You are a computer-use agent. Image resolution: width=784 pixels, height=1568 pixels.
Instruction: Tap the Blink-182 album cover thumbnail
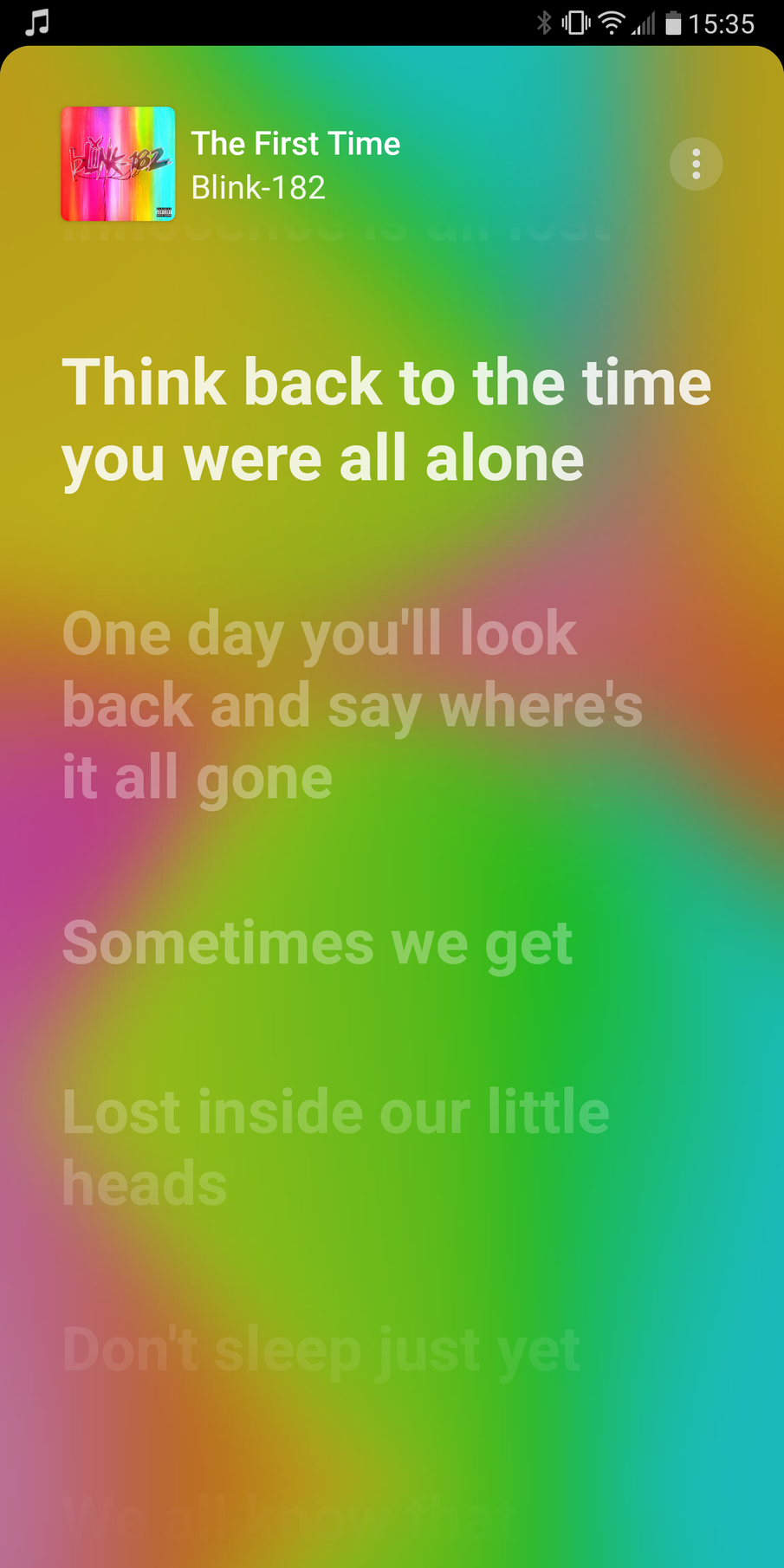click(x=118, y=164)
